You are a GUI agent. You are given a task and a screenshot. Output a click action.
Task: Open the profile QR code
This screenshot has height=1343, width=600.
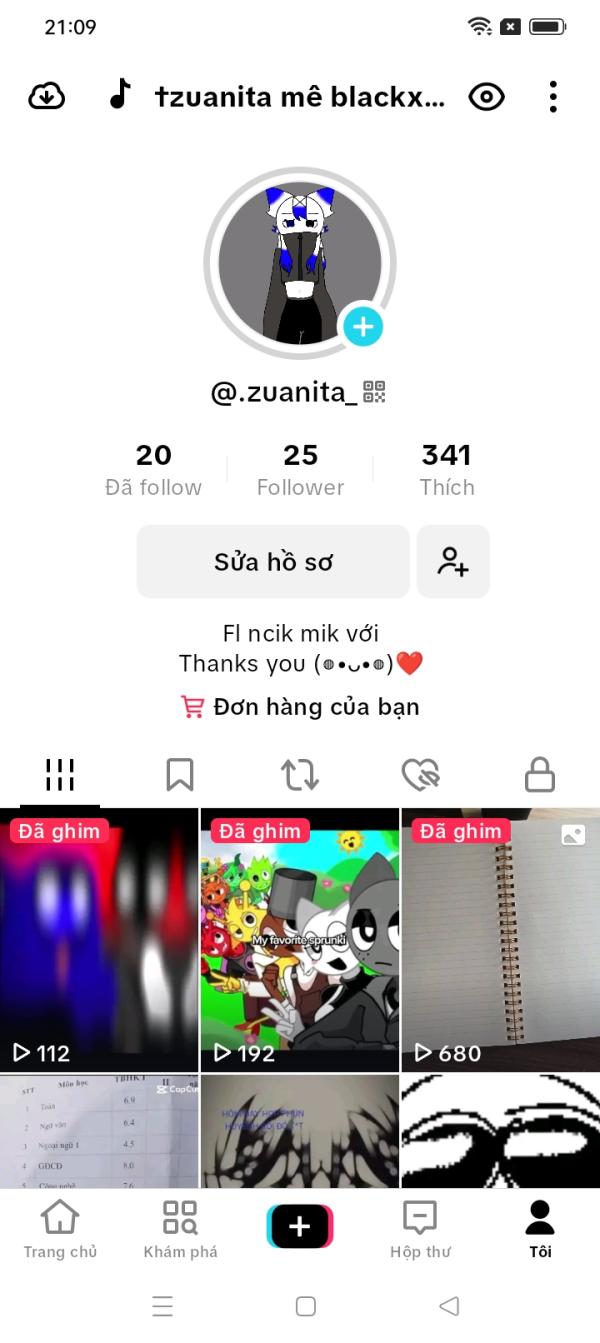tap(374, 392)
